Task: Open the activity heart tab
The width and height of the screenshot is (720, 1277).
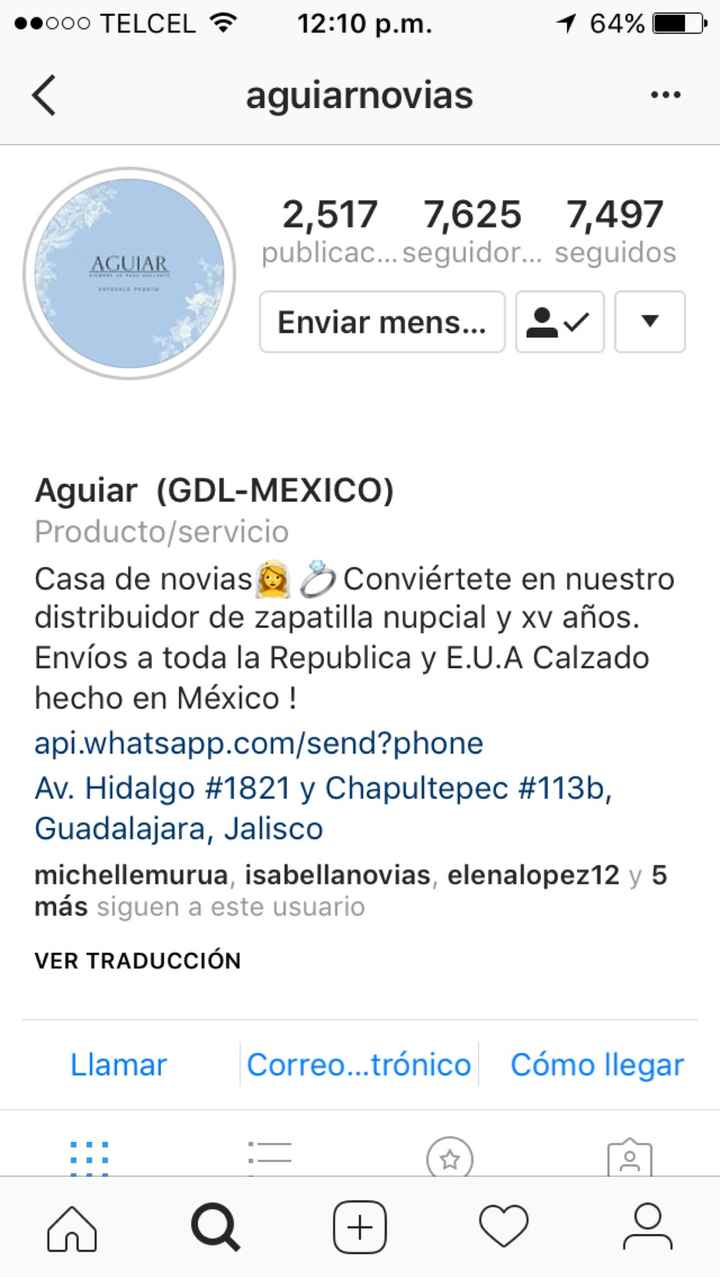Action: 503,1227
